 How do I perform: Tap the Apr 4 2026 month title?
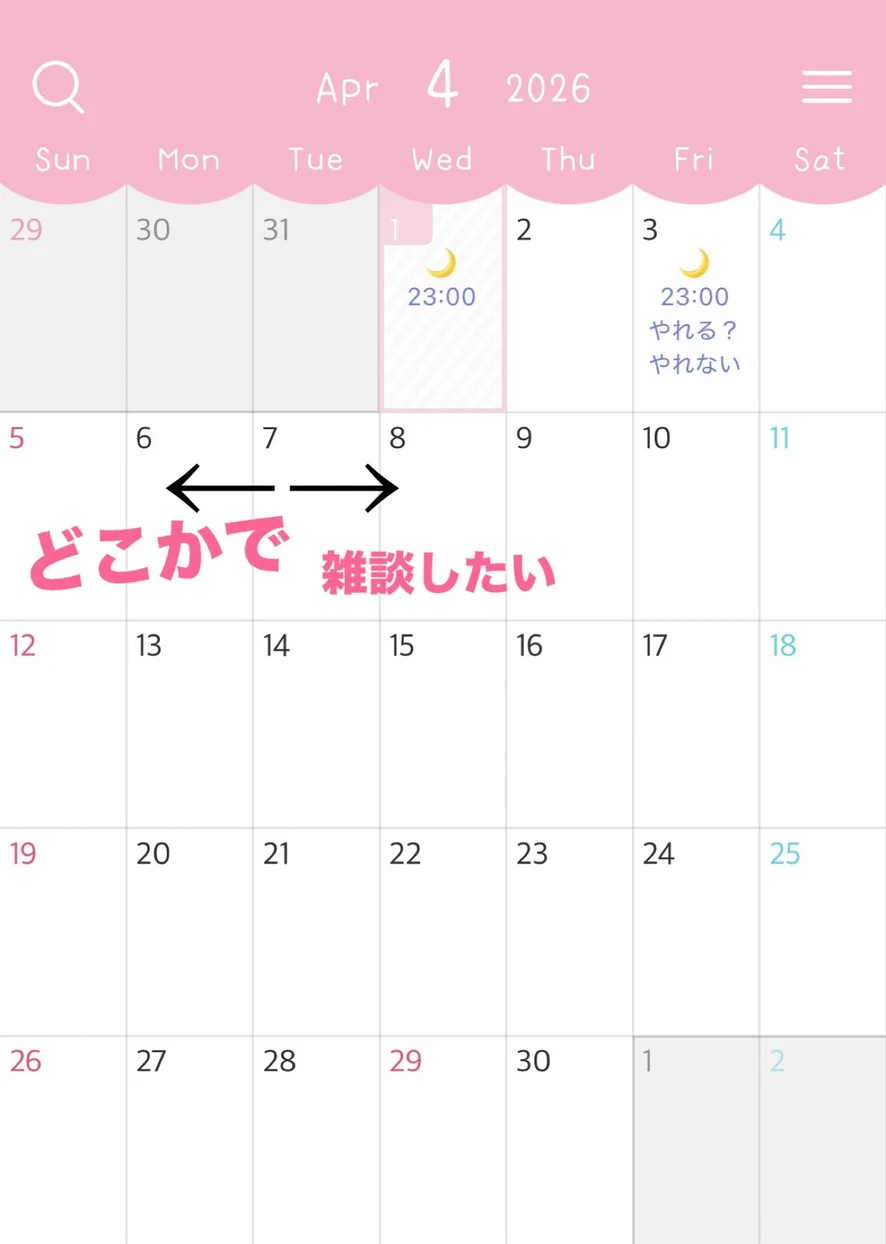coord(452,88)
